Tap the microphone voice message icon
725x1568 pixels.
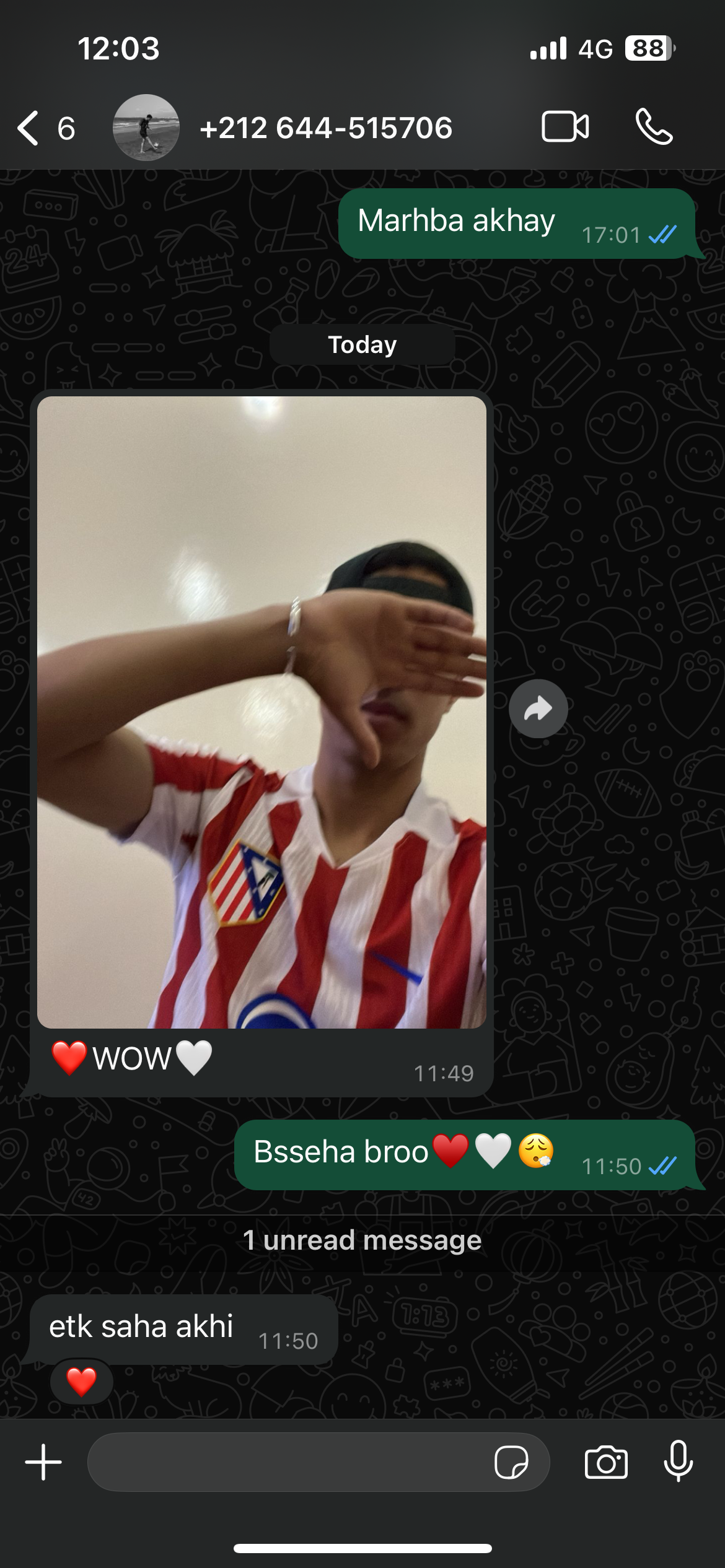pyautogui.click(x=679, y=1461)
